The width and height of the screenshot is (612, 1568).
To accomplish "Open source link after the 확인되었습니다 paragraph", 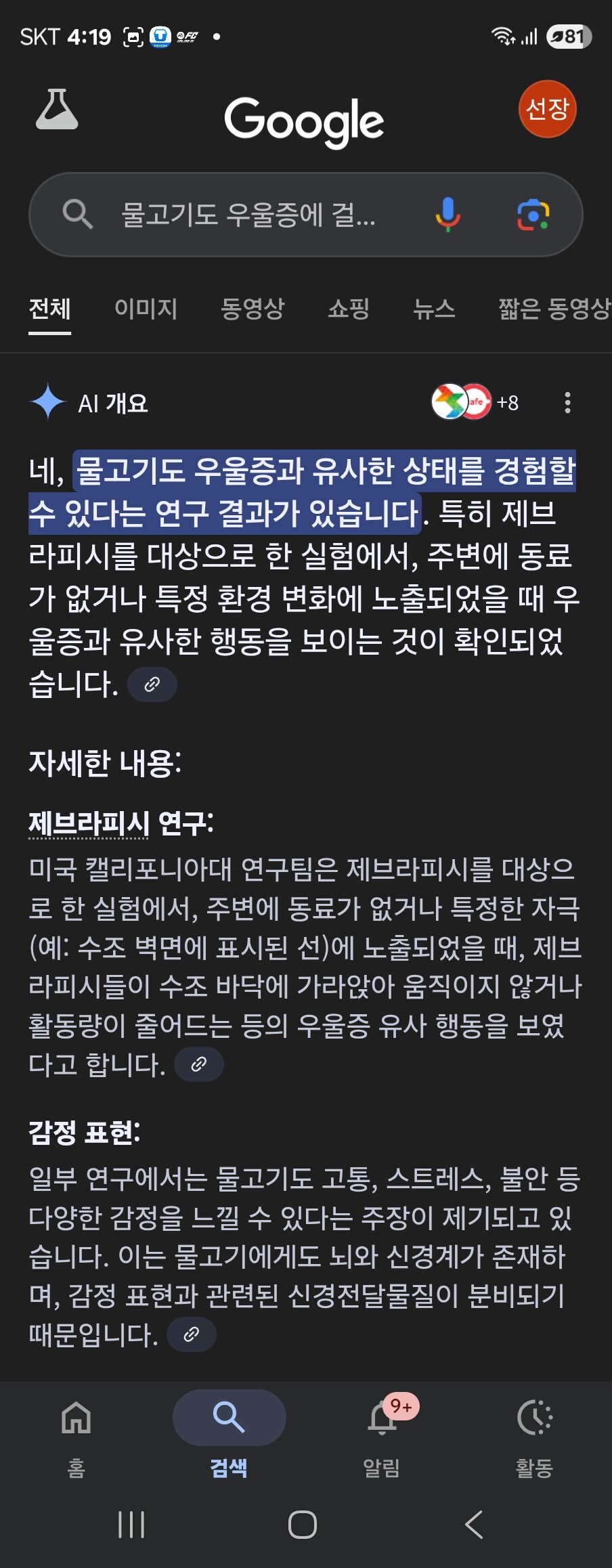I will [152, 684].
